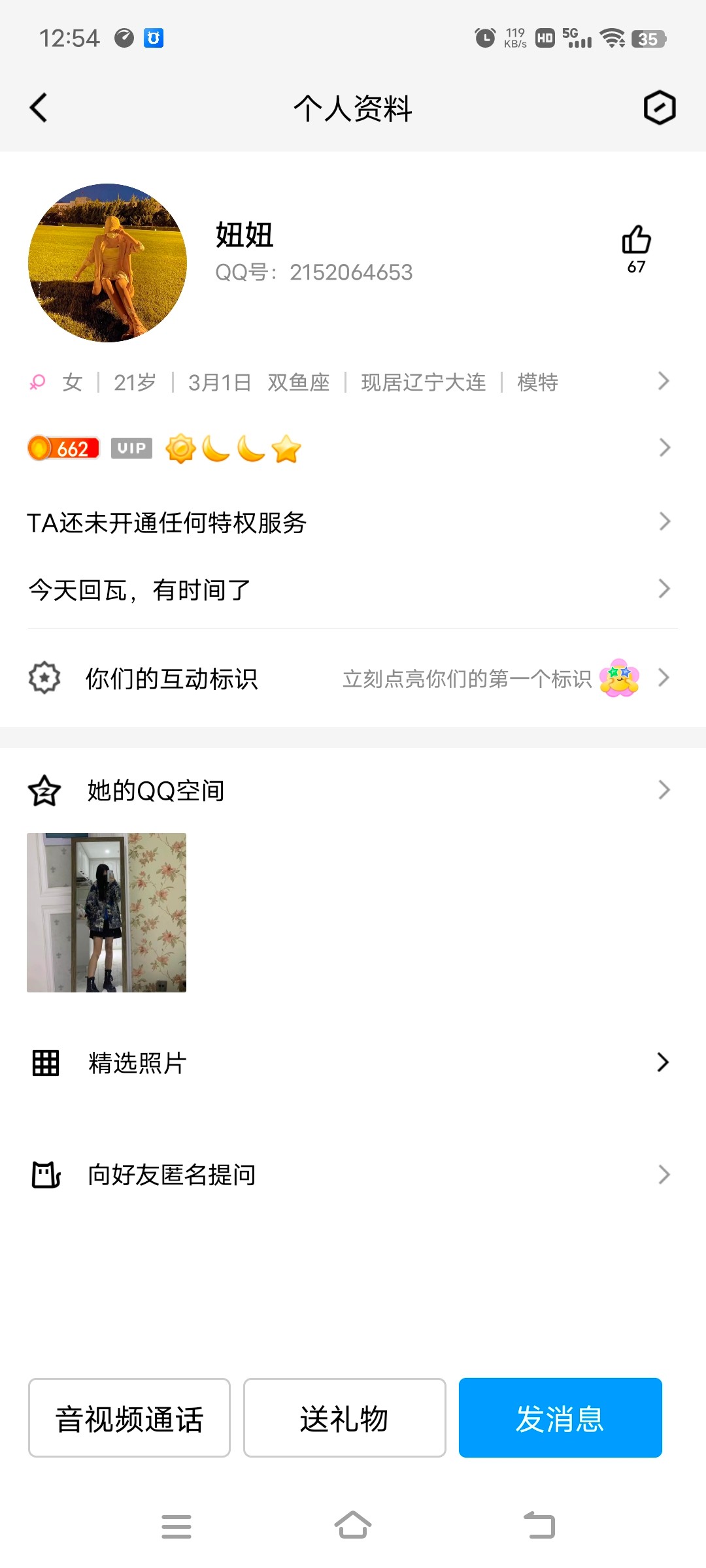706x1568 pixels.
Task: Click the QQ space star icon
Action: (43, 790)
